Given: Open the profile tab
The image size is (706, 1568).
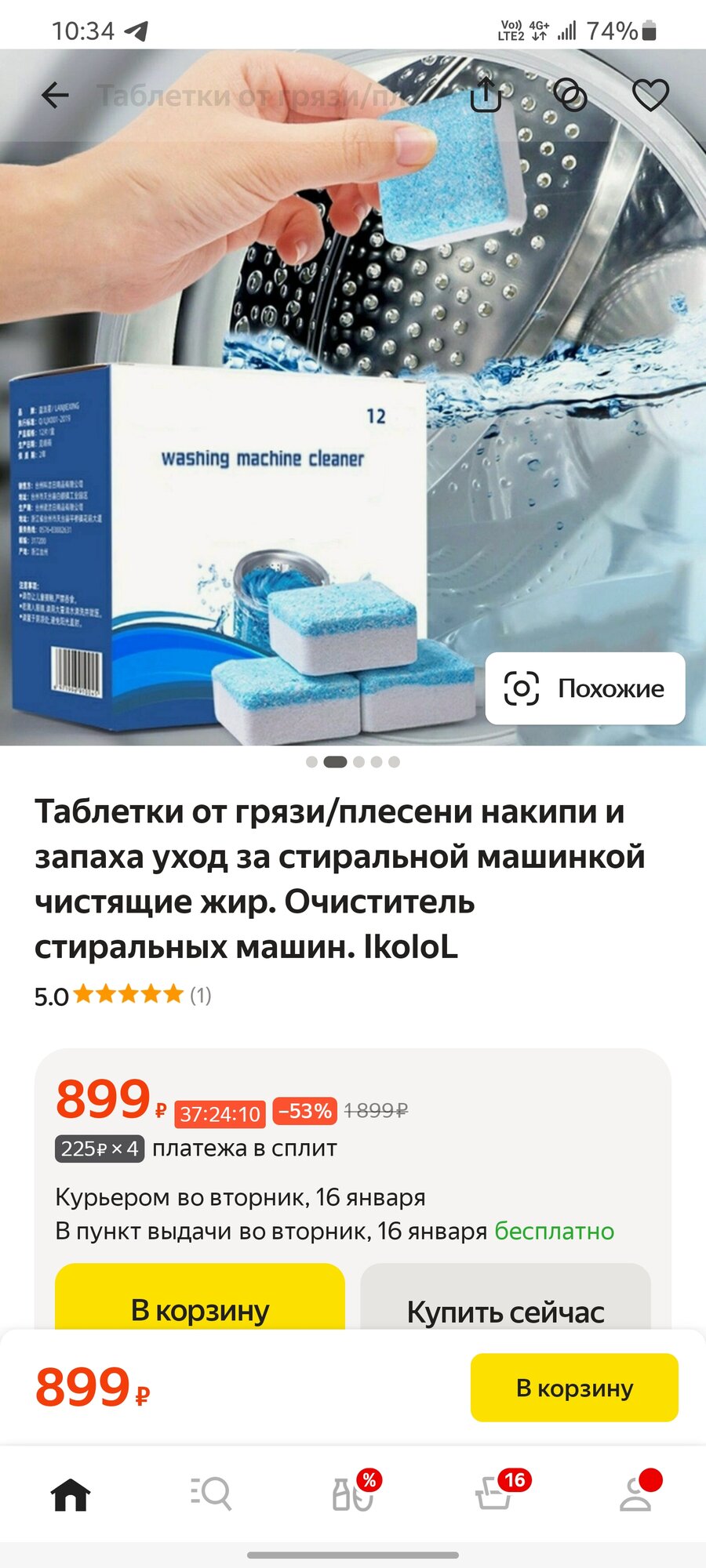Looking at the screenshot, I should pyautogui.click(x=635, y=1494).
